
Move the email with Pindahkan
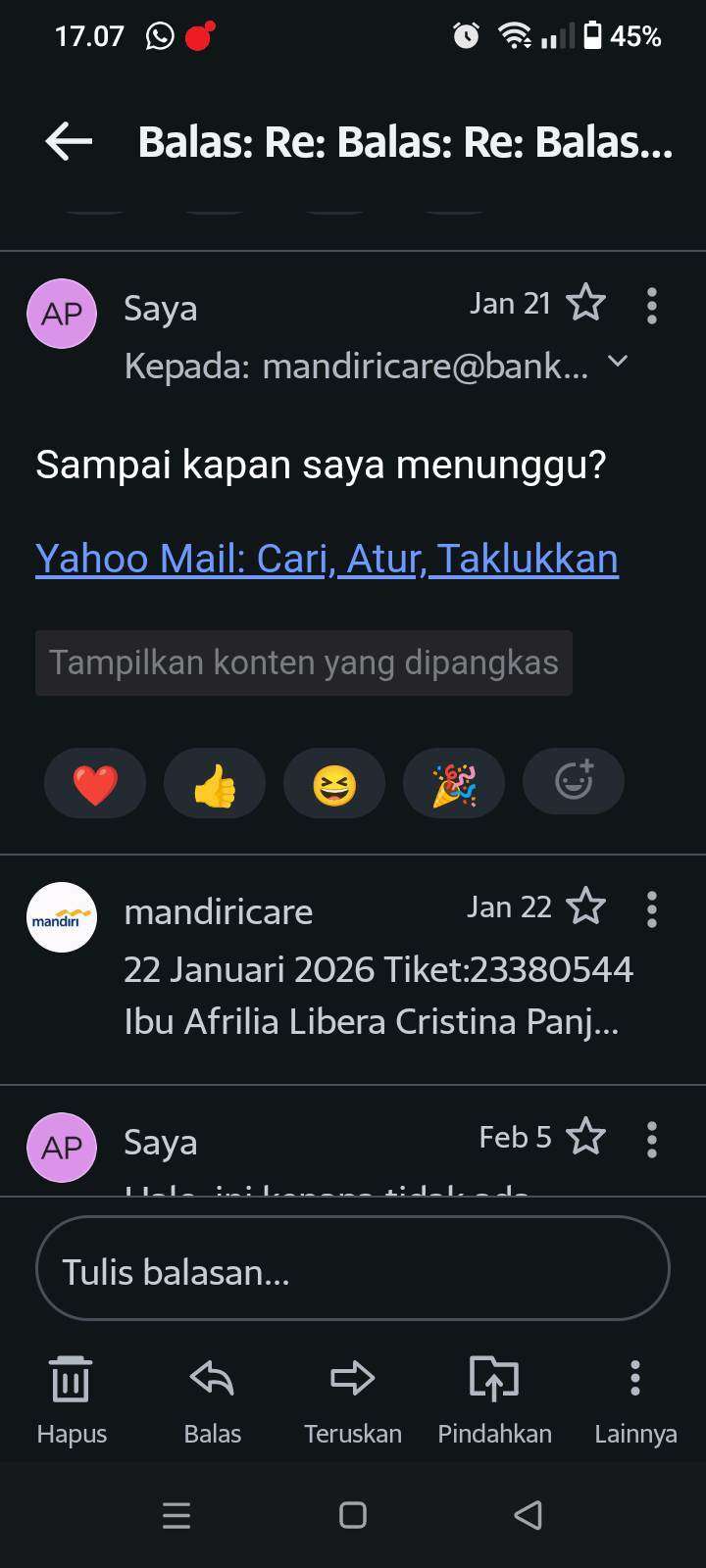pos(494,1398)
